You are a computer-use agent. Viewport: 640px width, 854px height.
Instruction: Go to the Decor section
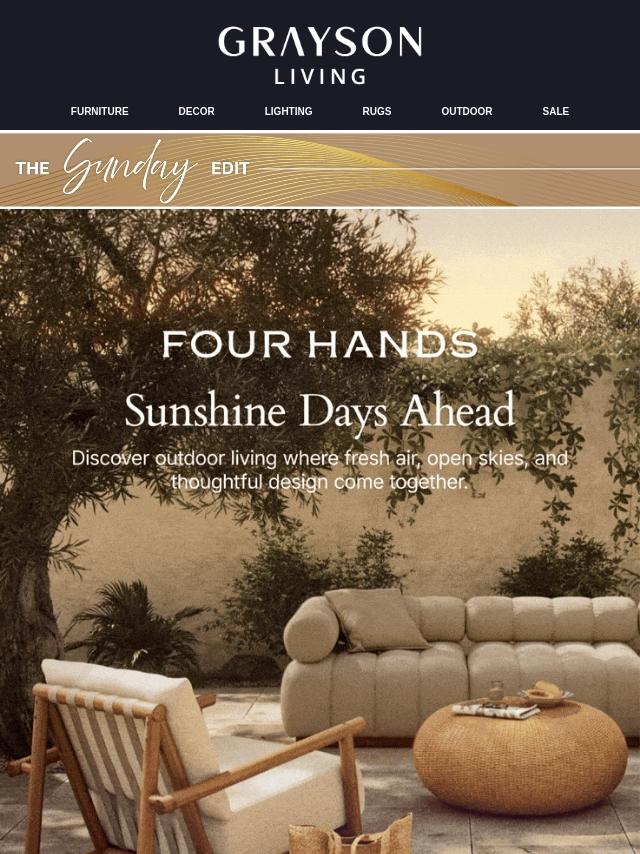tap(196, 111)
